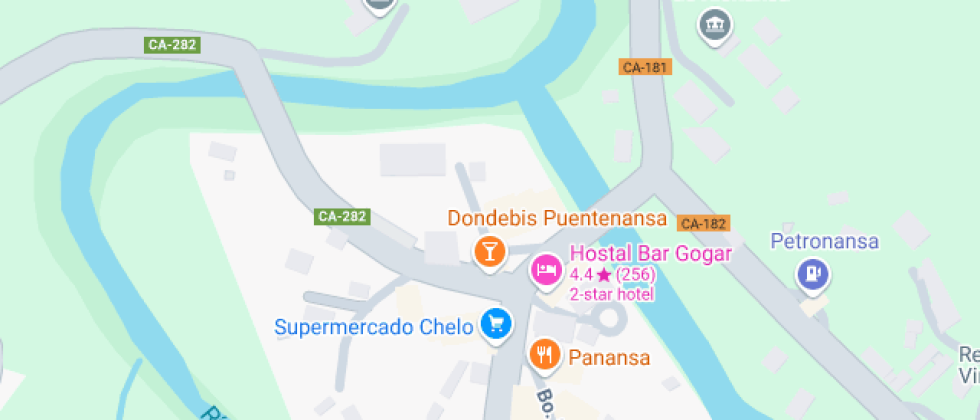Select the Hostal Bar Gogar hotel pin
Image resolution: width=980 pixels, height=420 pixels.
(x=546, y=270)
